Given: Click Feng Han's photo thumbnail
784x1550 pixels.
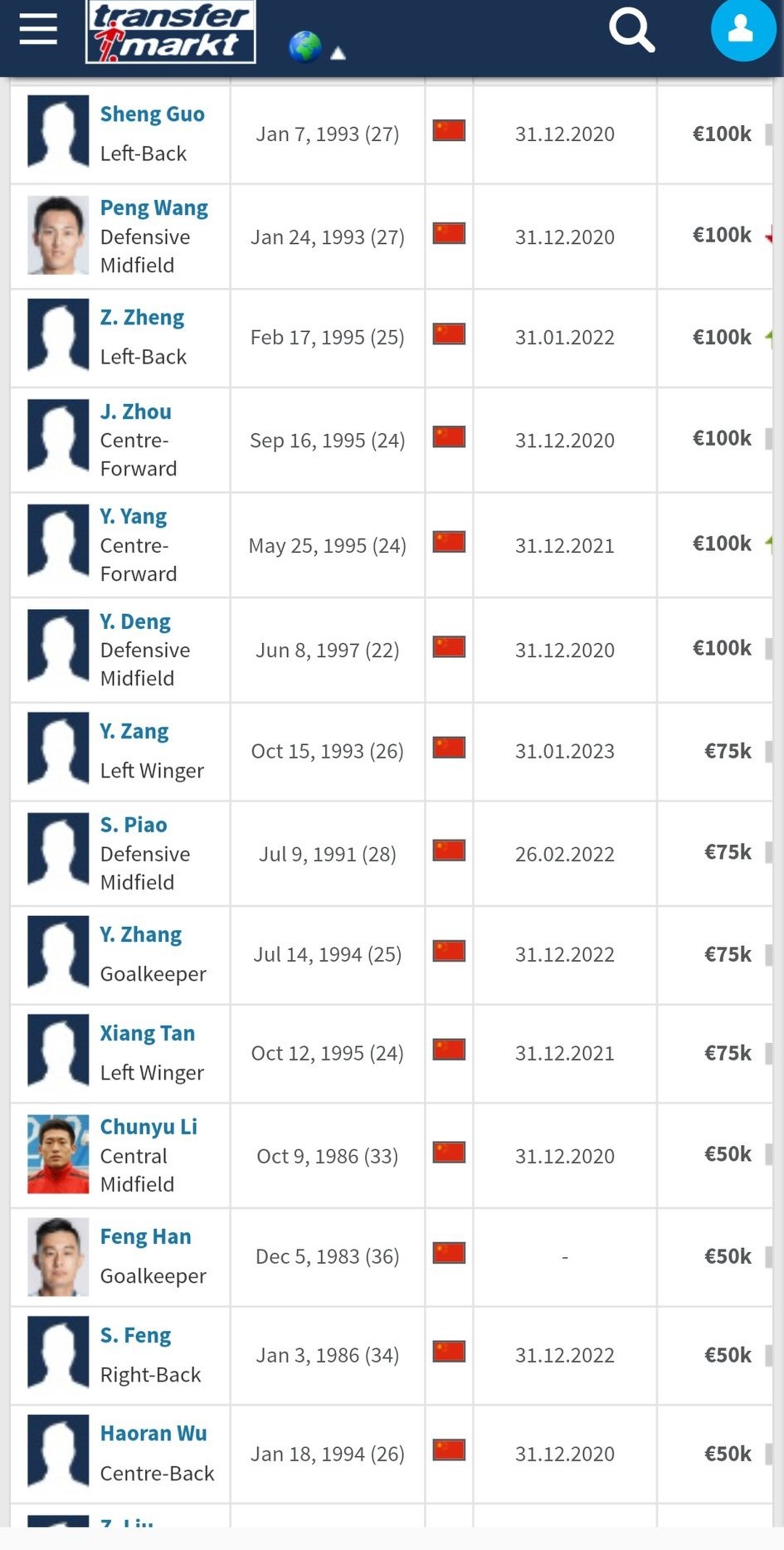Looking at the screenshot, I should 57,1255.
